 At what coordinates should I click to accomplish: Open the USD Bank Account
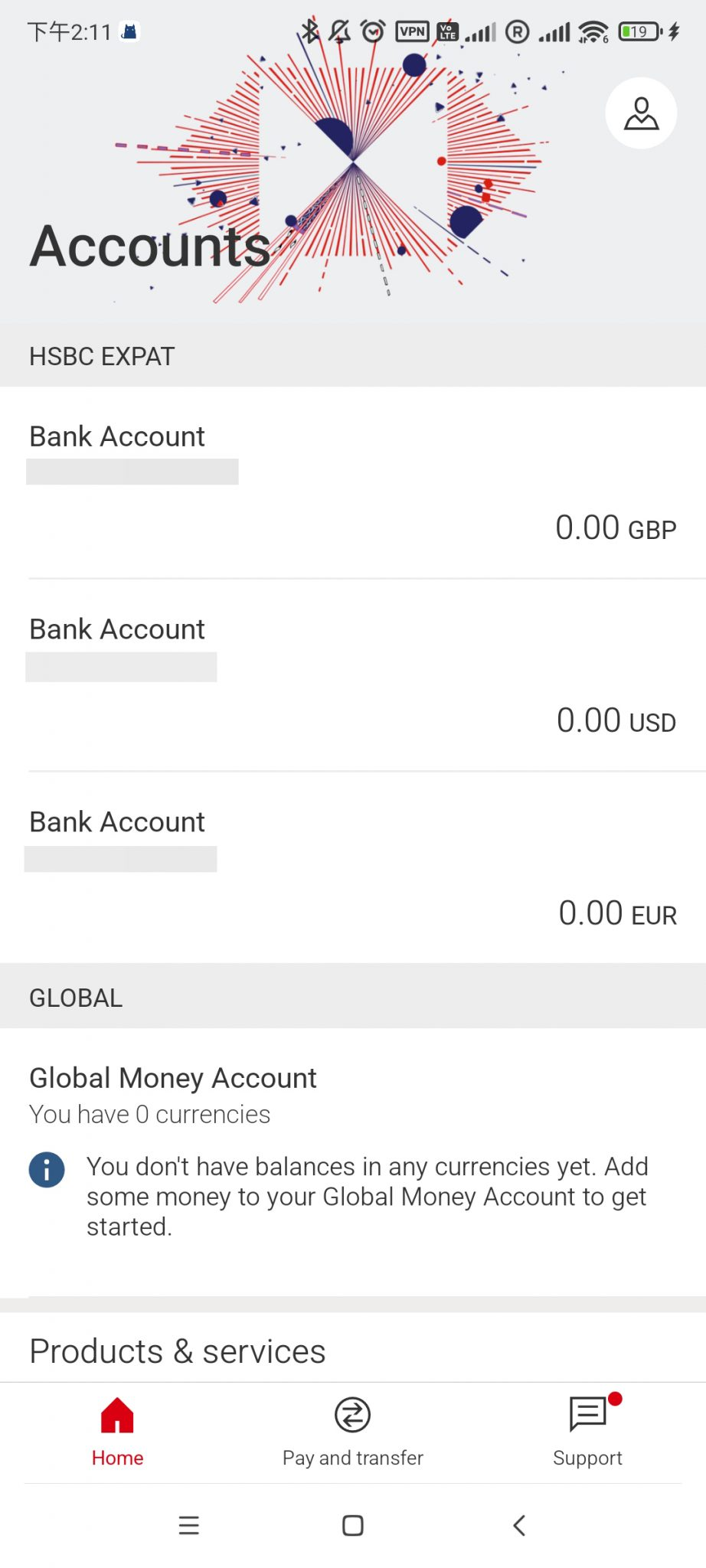coord(353,675)
